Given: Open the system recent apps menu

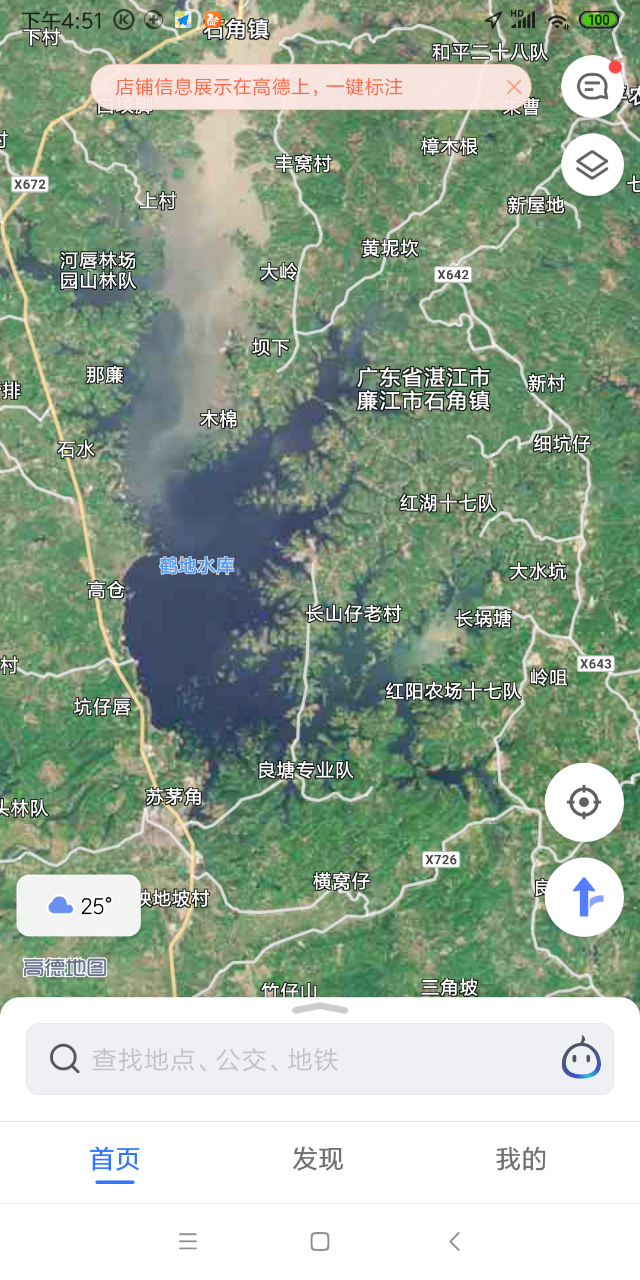Looking at the screenshot, I should click(x=188, y=1242).
